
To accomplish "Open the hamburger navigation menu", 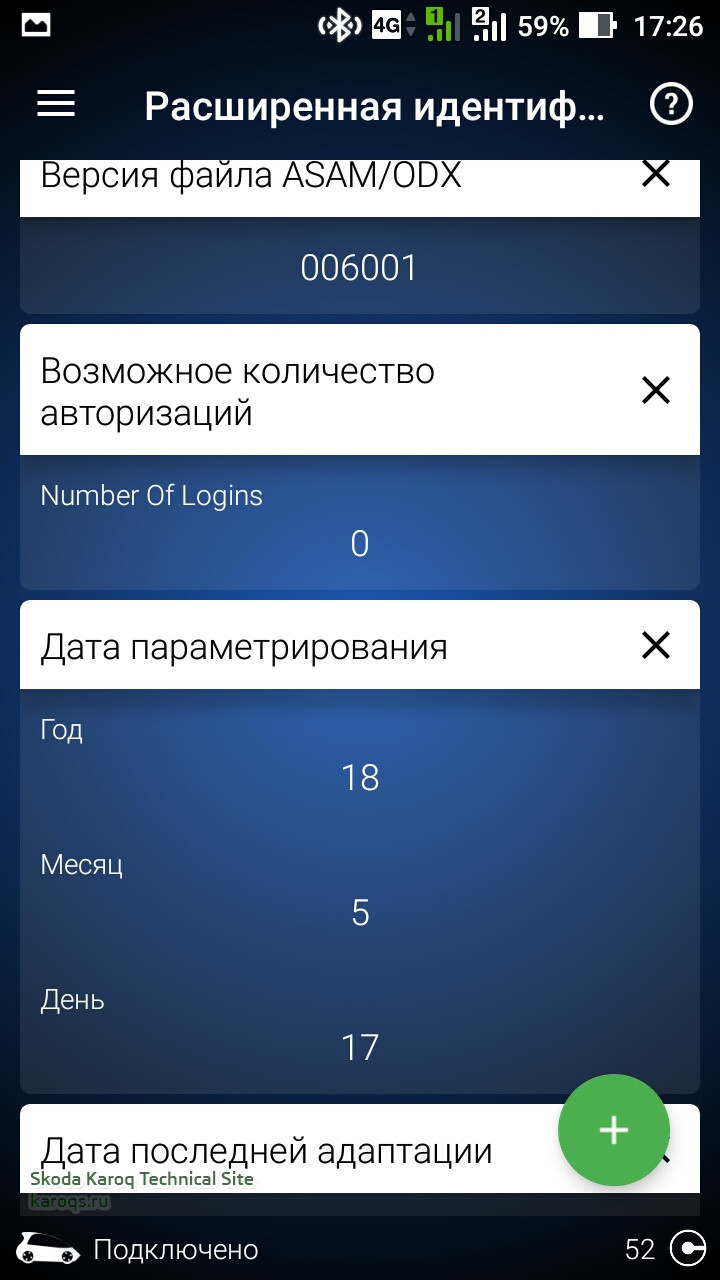I will [x=56, y=104].
